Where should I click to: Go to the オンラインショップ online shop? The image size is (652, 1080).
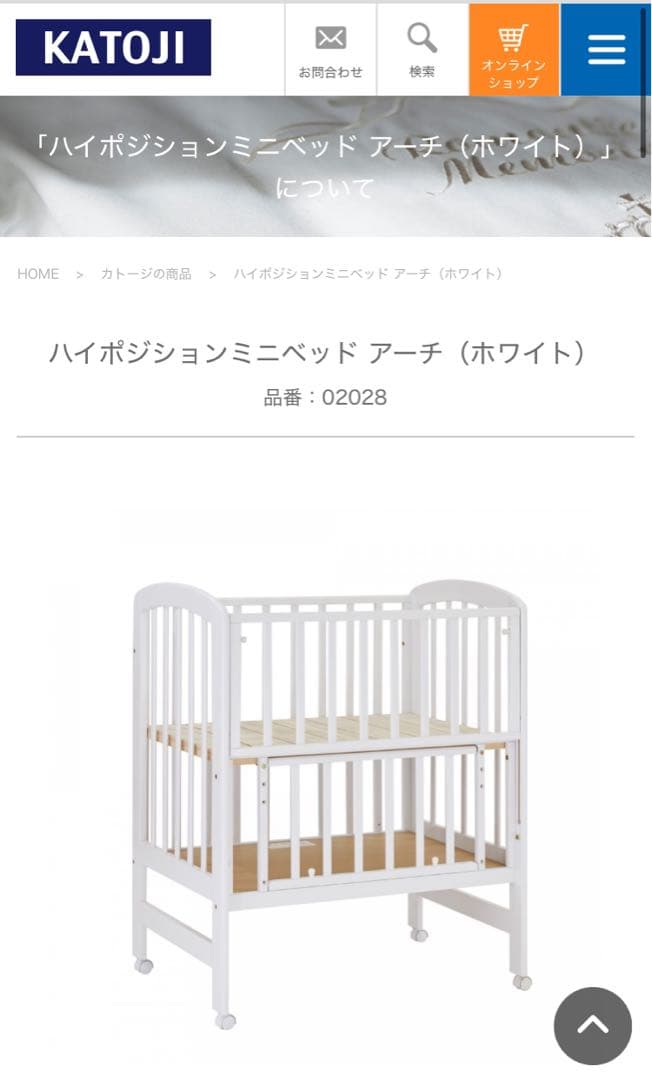click(513, 50)
